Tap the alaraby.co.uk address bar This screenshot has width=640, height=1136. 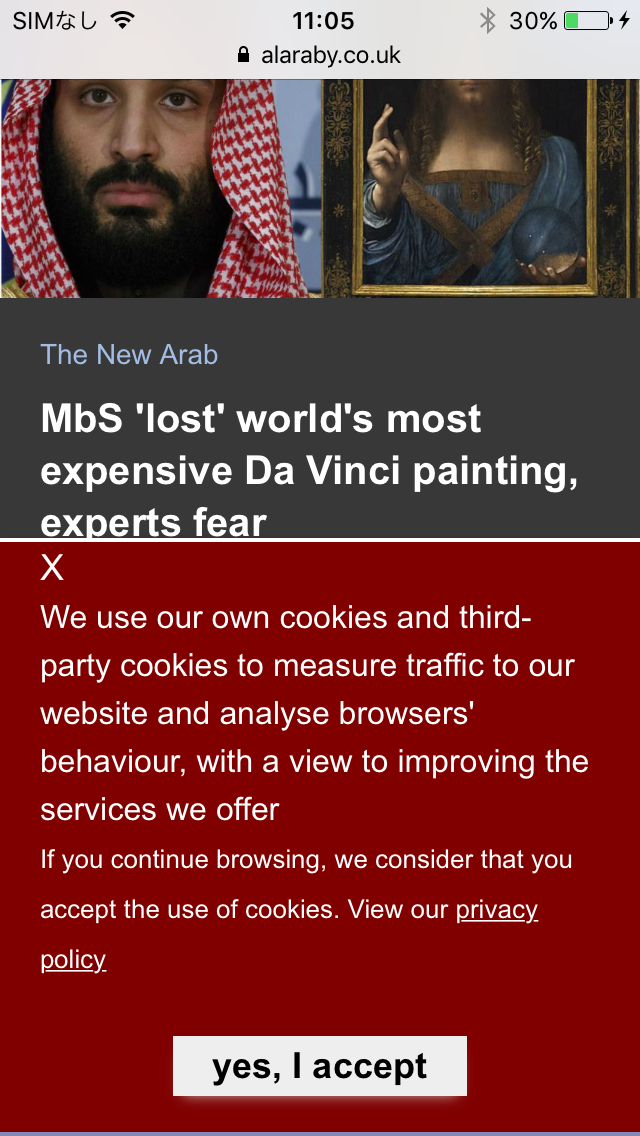[x=320, y=55]
